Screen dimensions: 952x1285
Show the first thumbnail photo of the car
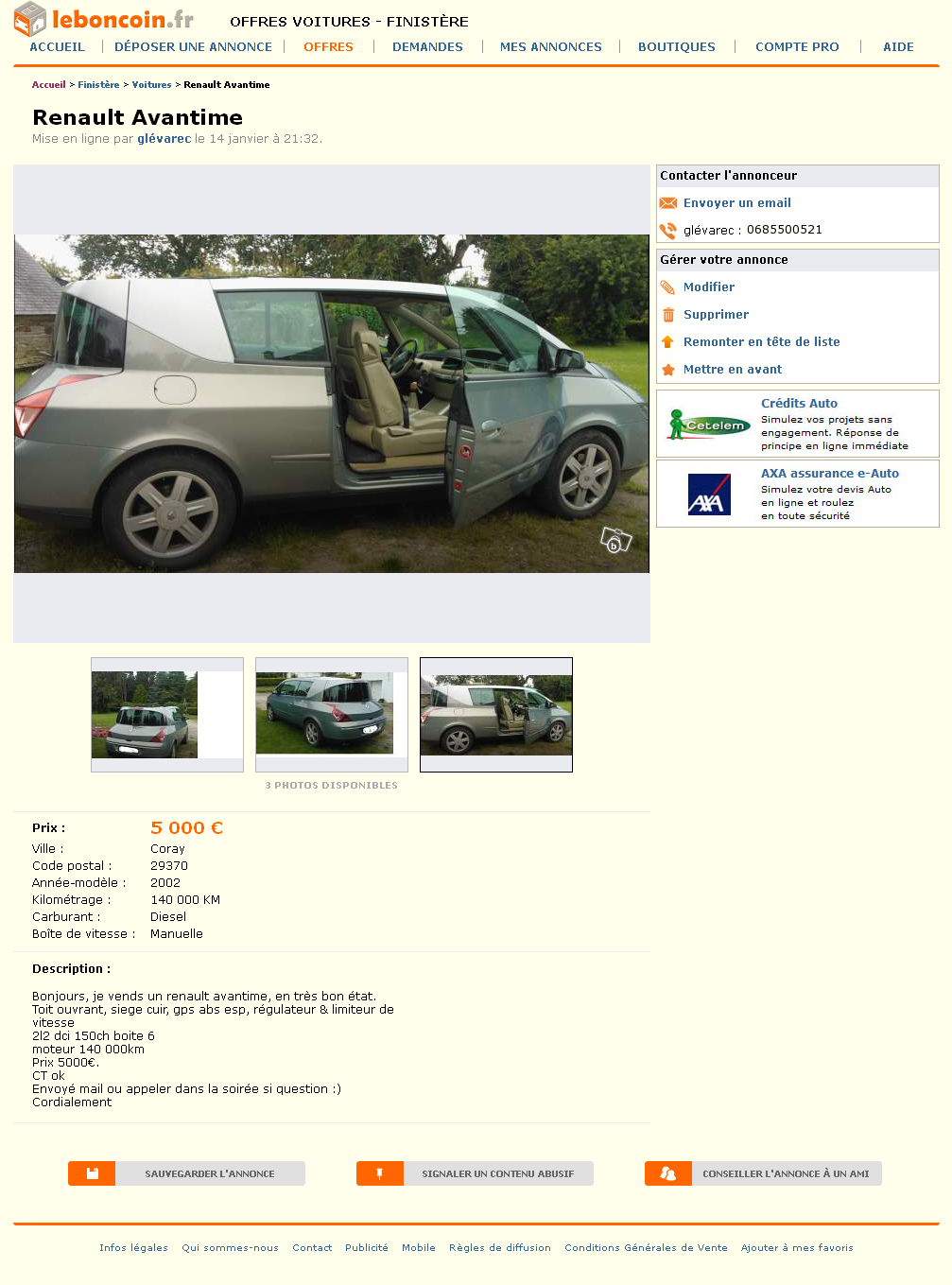pyautogui.click(x=166, y=714)
